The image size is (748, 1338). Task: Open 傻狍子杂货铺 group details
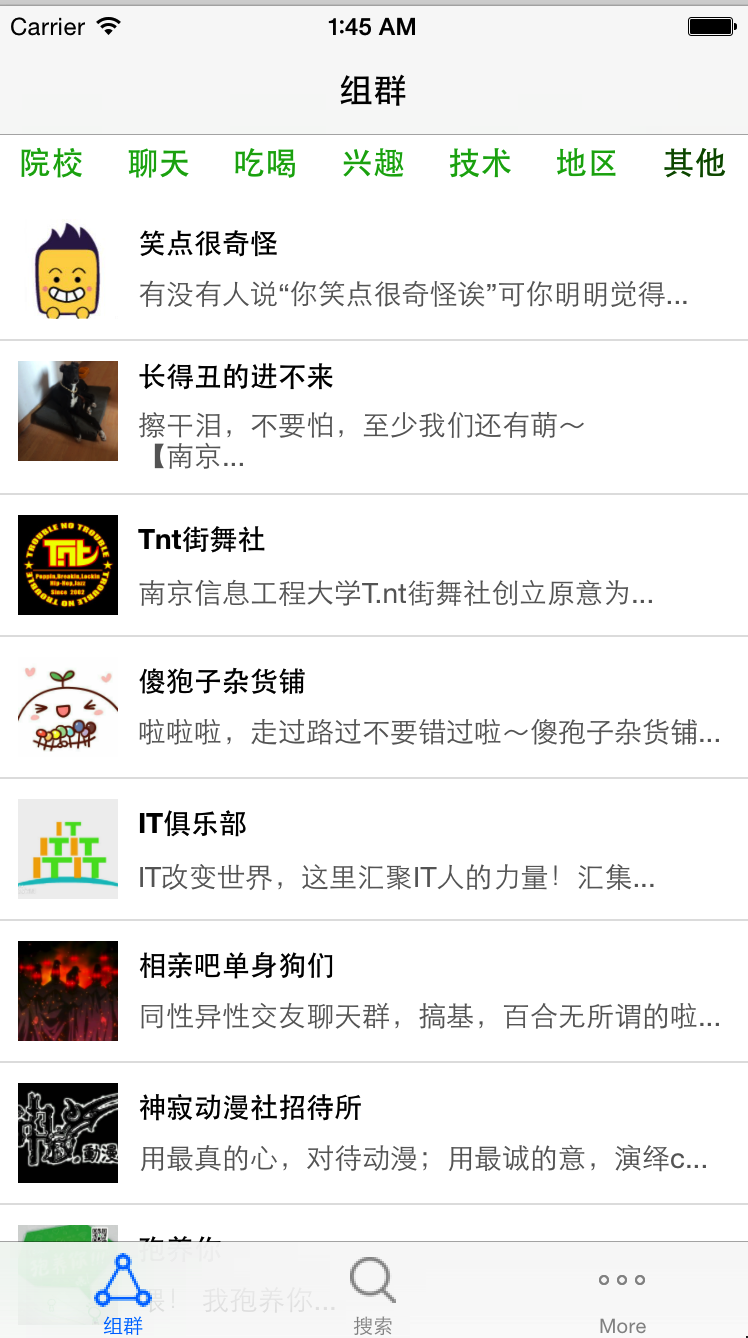[374, 707]
